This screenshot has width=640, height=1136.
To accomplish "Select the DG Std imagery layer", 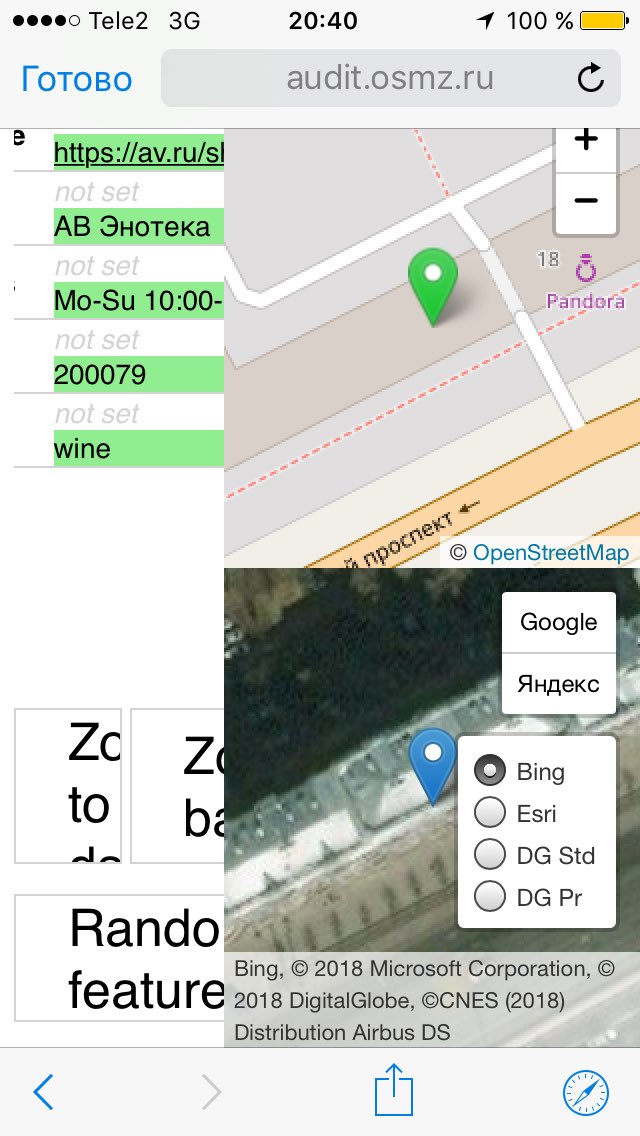I will click(534, 856).
